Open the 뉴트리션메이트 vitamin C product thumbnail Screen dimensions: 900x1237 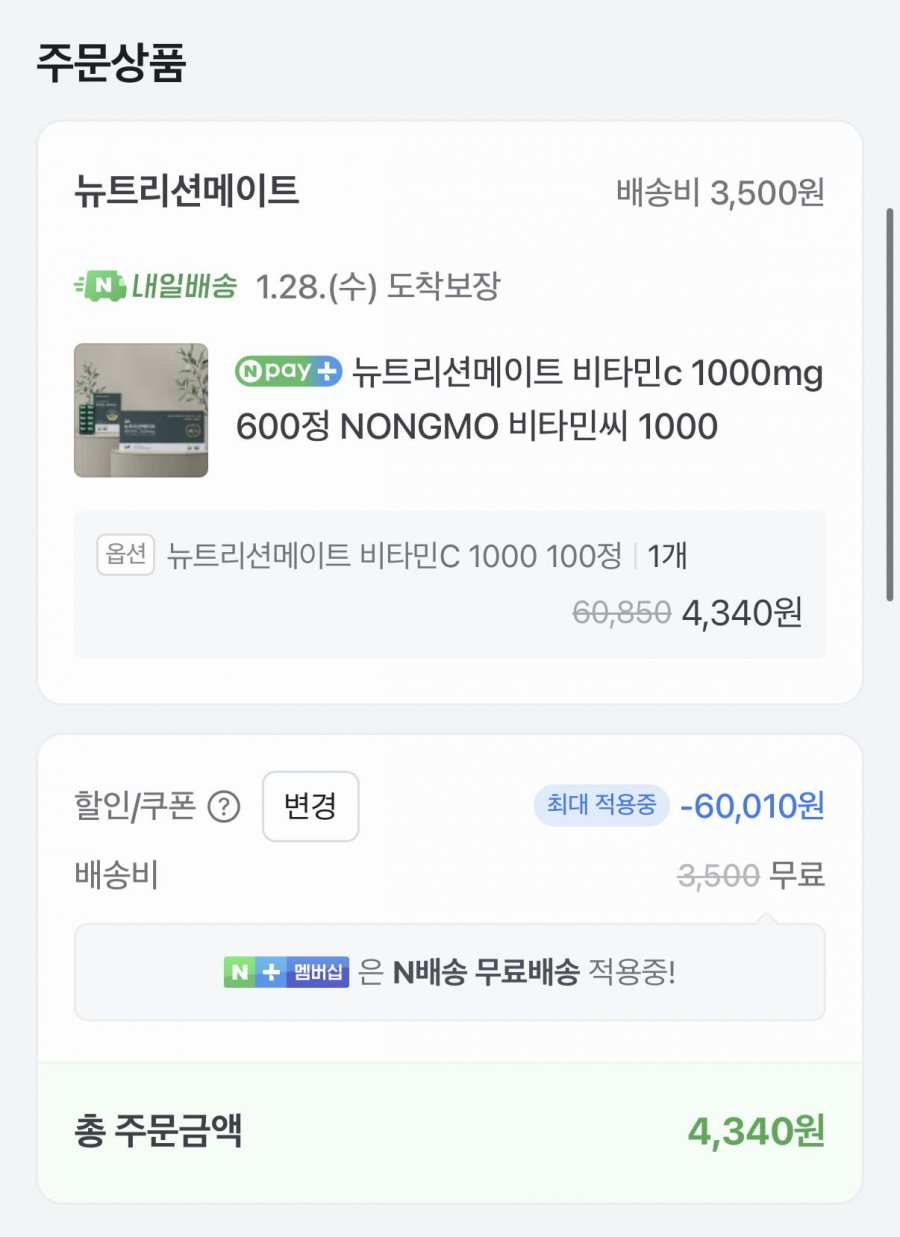click(x=141, y=410)
